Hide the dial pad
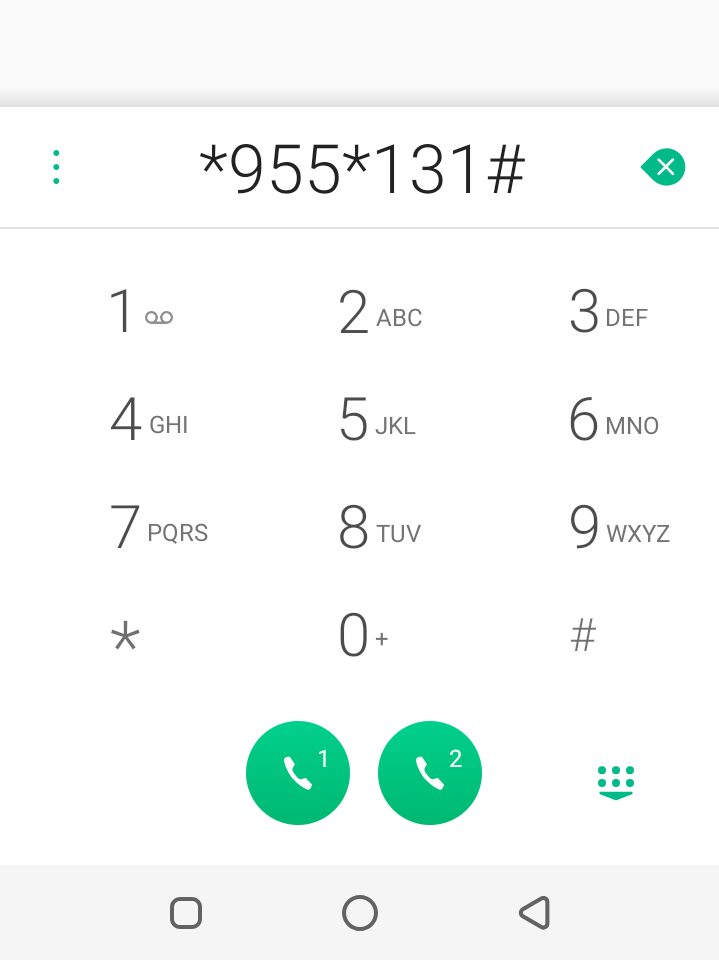The image size is (719, 960). coord(616,781)
